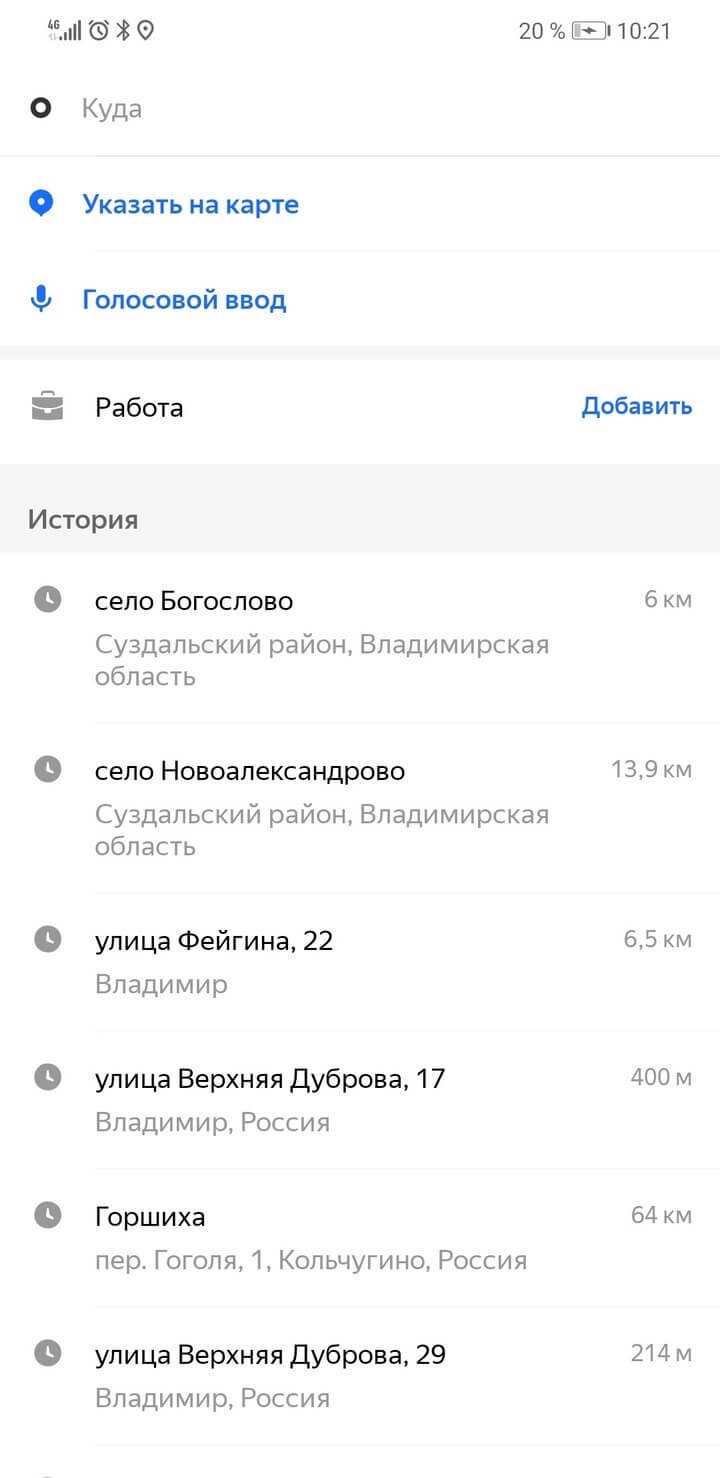The image size is (720, 1478).
Task: Choose улица Верхняя Дуброва, 17
Action: [x=360, y=1100]
